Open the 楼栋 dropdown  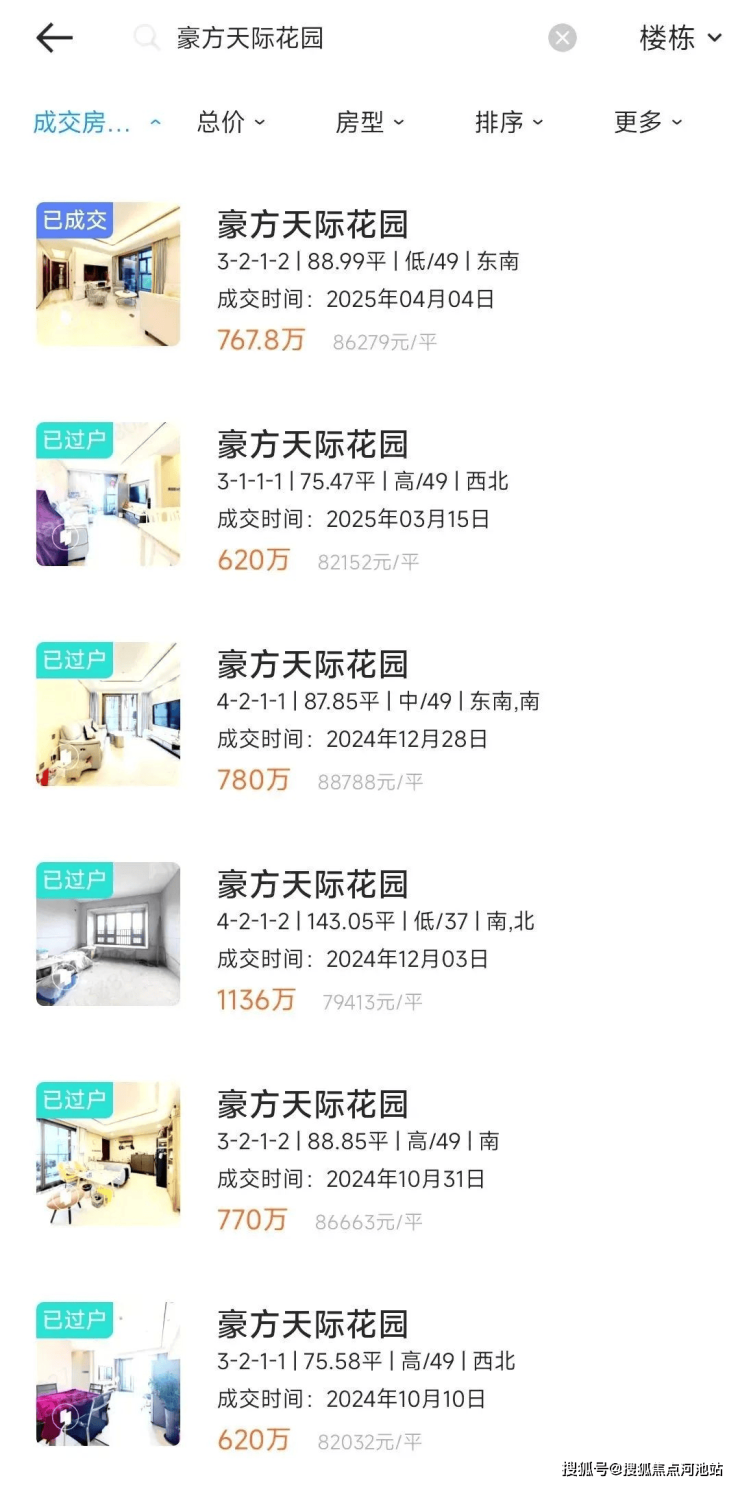coord(680,38)
